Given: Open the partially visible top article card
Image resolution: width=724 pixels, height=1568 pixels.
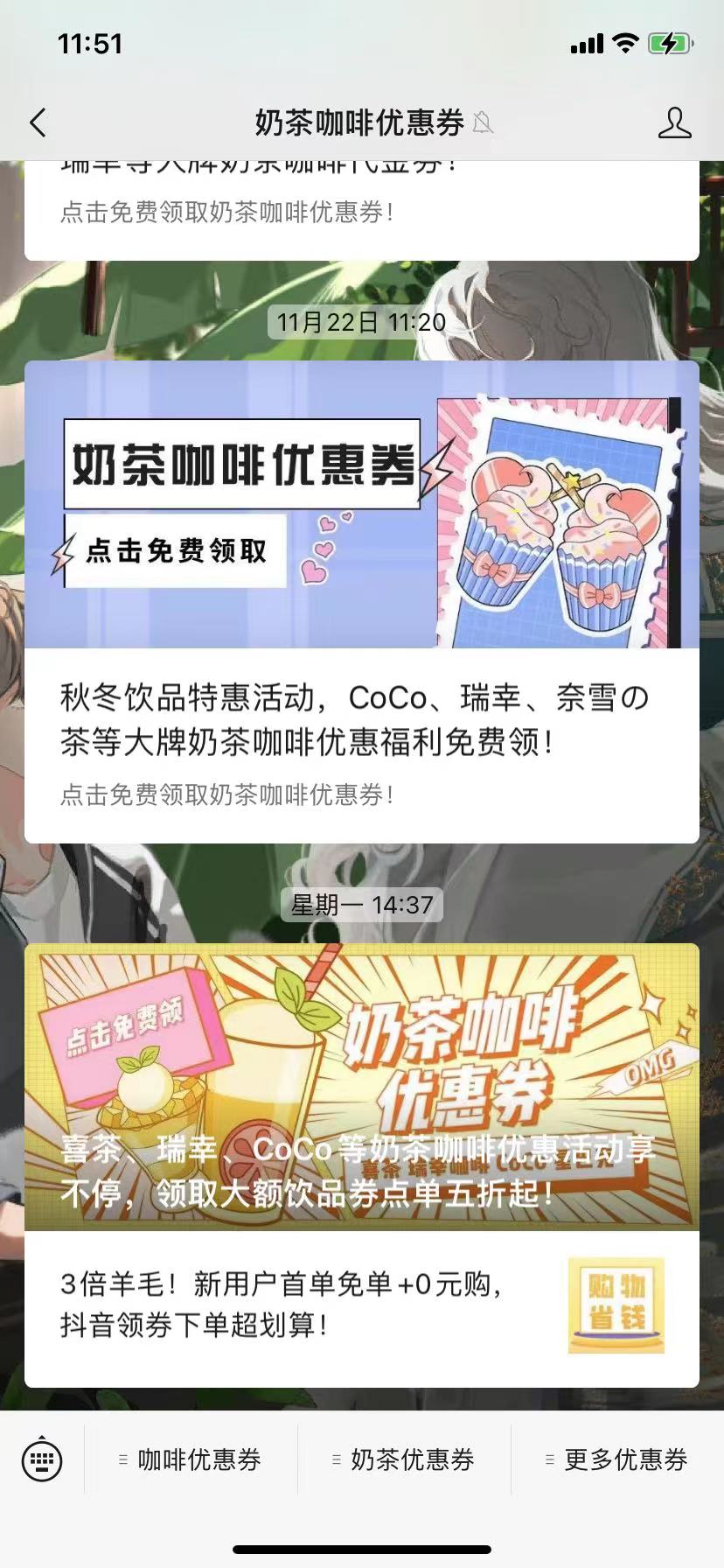Looking at the screenshot, I should pos(361,210).
